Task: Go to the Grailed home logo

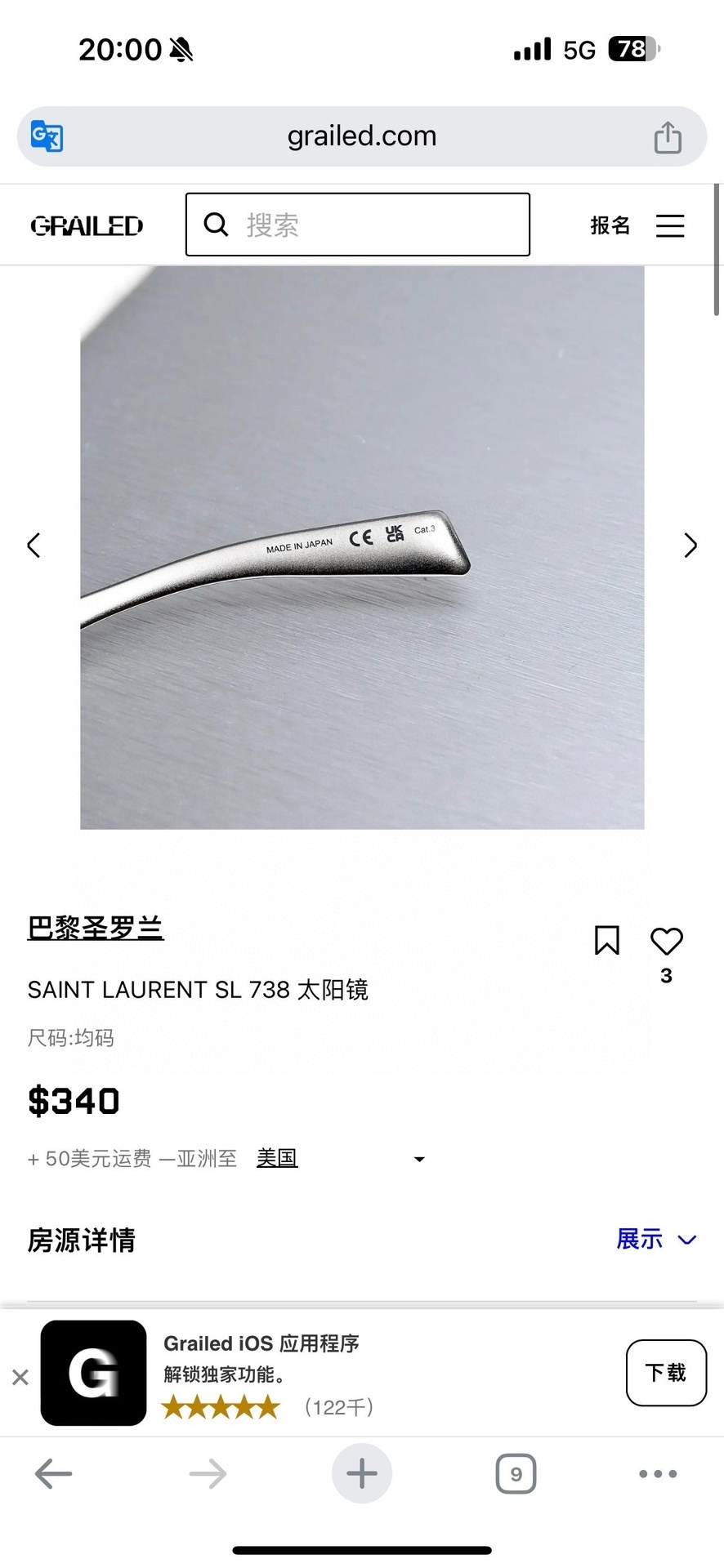Action: 87,225
